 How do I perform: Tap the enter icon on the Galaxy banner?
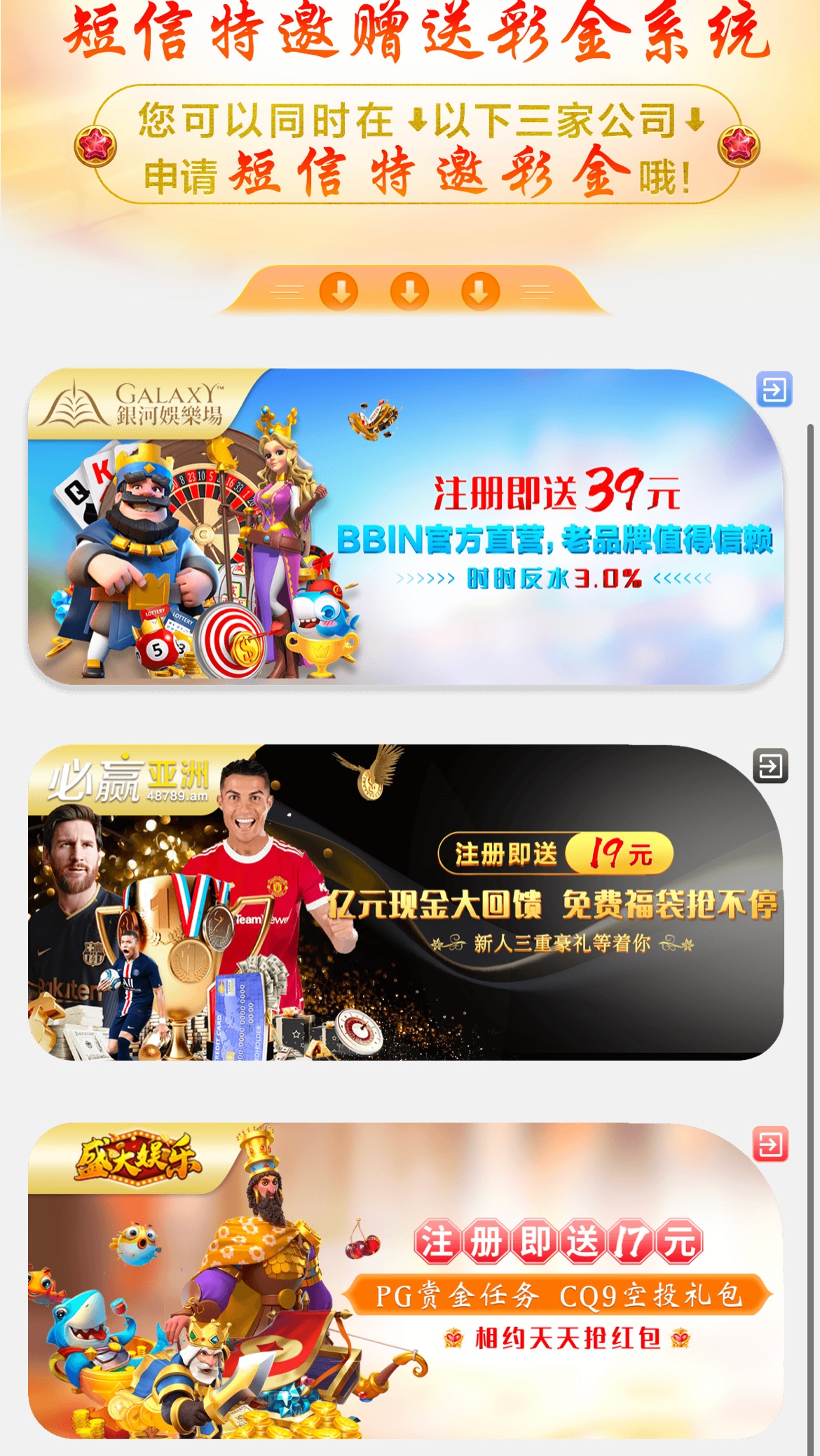774,390
